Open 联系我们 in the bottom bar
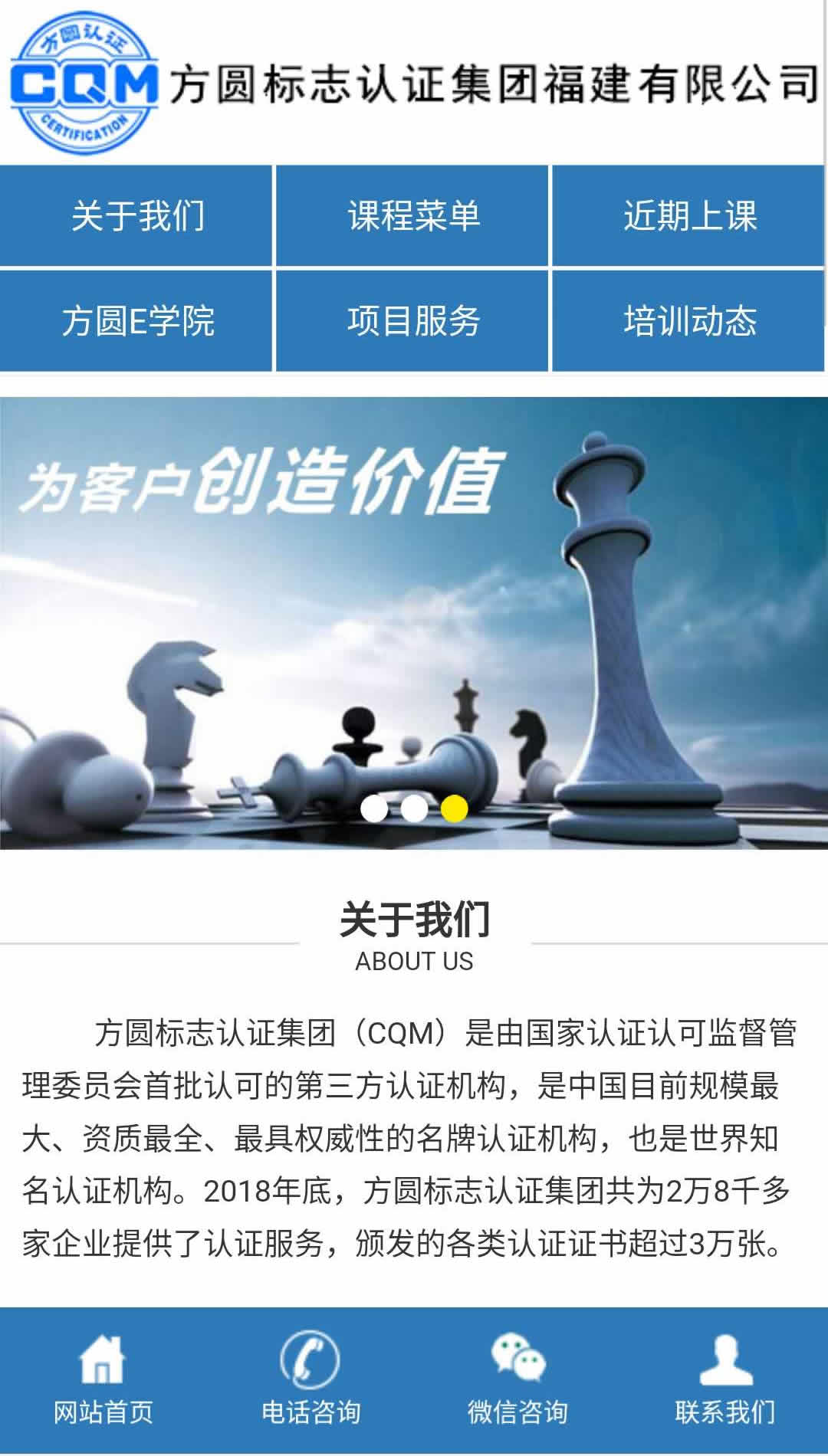The image size is (828, 1456). pos(724,1379)
